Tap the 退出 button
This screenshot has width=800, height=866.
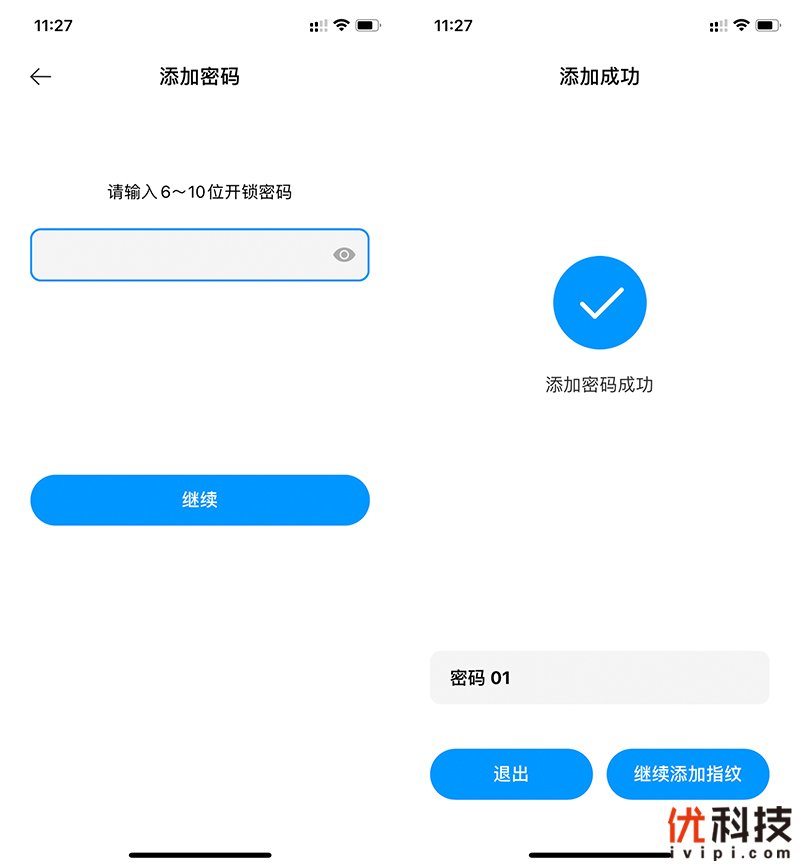tap(511, 774)
